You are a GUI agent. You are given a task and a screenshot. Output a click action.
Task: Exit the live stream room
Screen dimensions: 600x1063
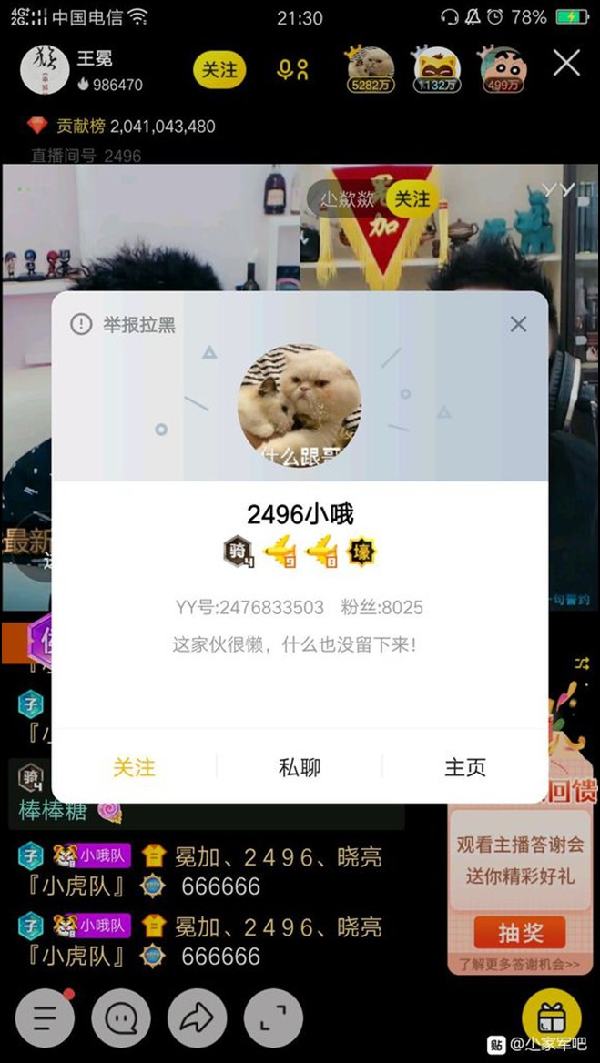click(x=567, y=64)
